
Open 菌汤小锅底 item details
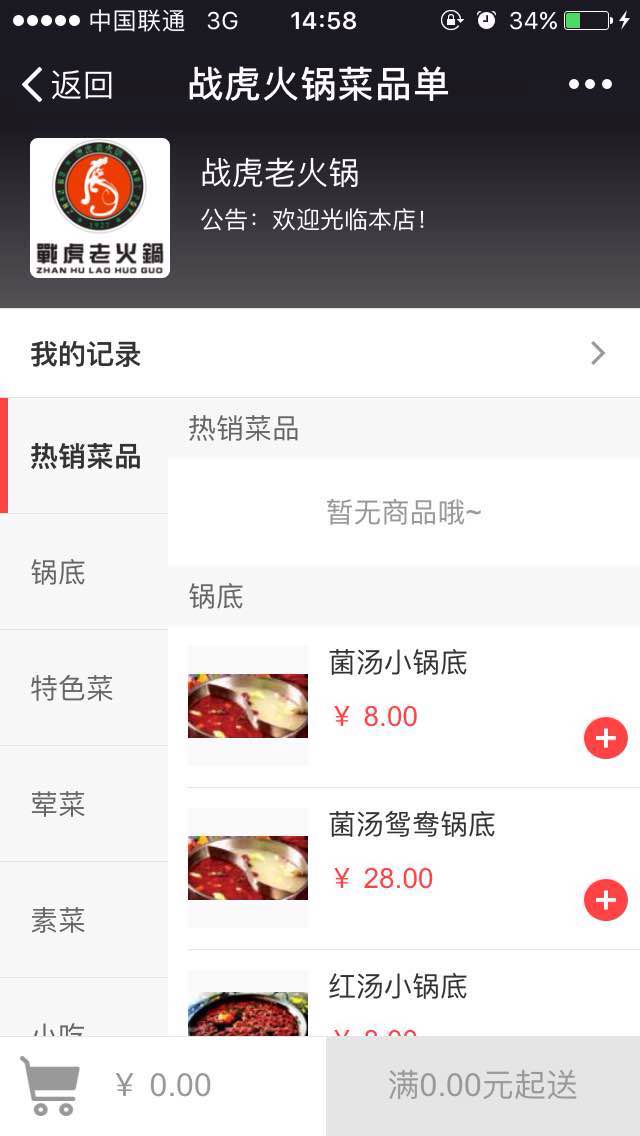pyautogui.click(x=398, y=663)
